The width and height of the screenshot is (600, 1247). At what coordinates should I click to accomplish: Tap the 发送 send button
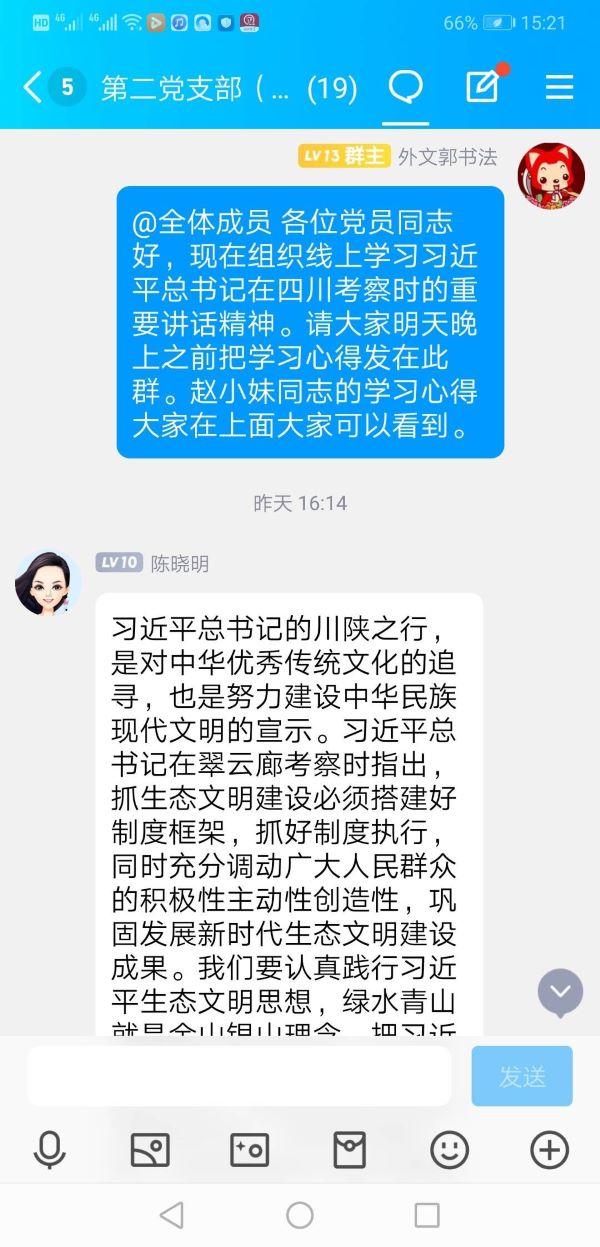[522, 1076]
